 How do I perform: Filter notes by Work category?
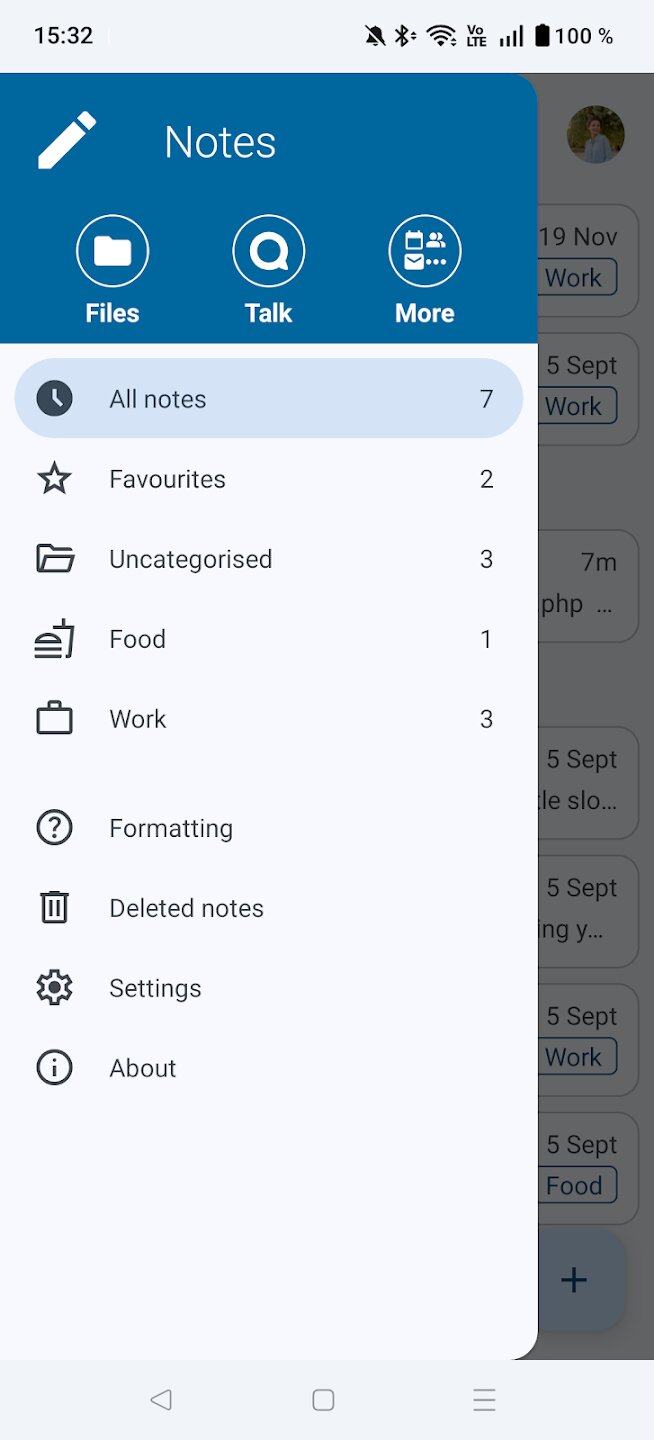268,719
